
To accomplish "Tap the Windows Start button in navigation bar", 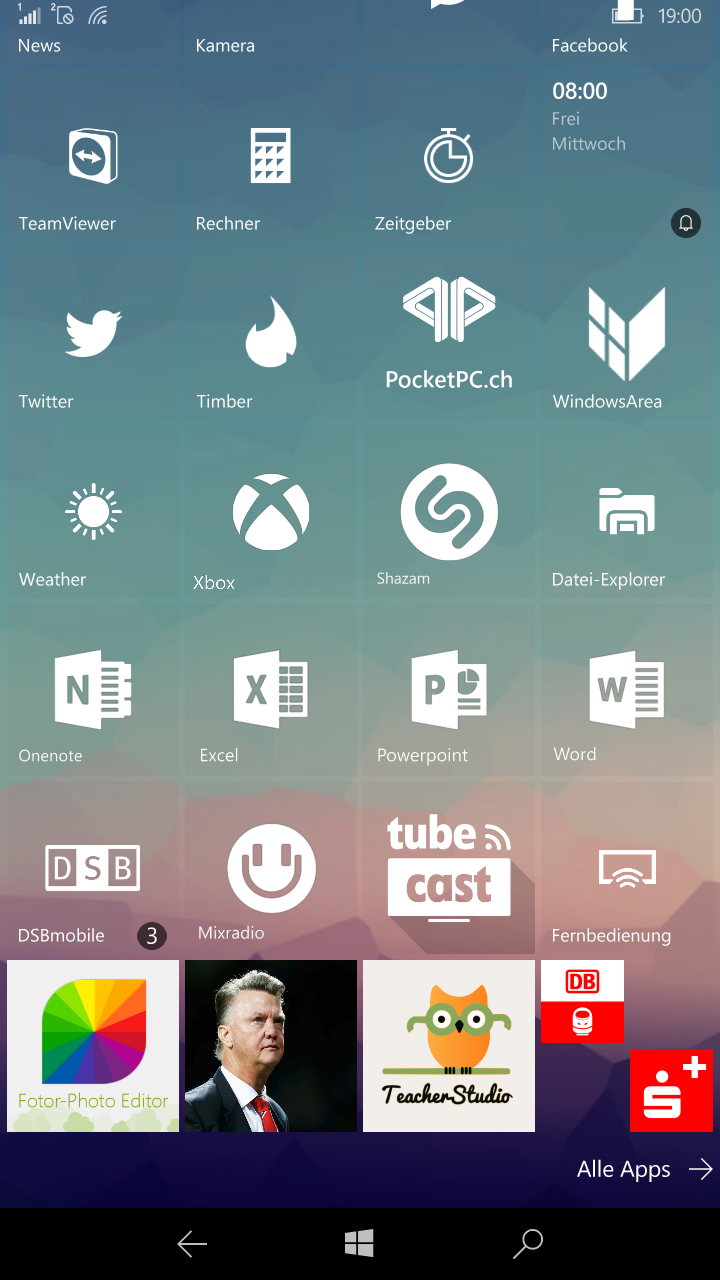I will [x=359, y=1244].
